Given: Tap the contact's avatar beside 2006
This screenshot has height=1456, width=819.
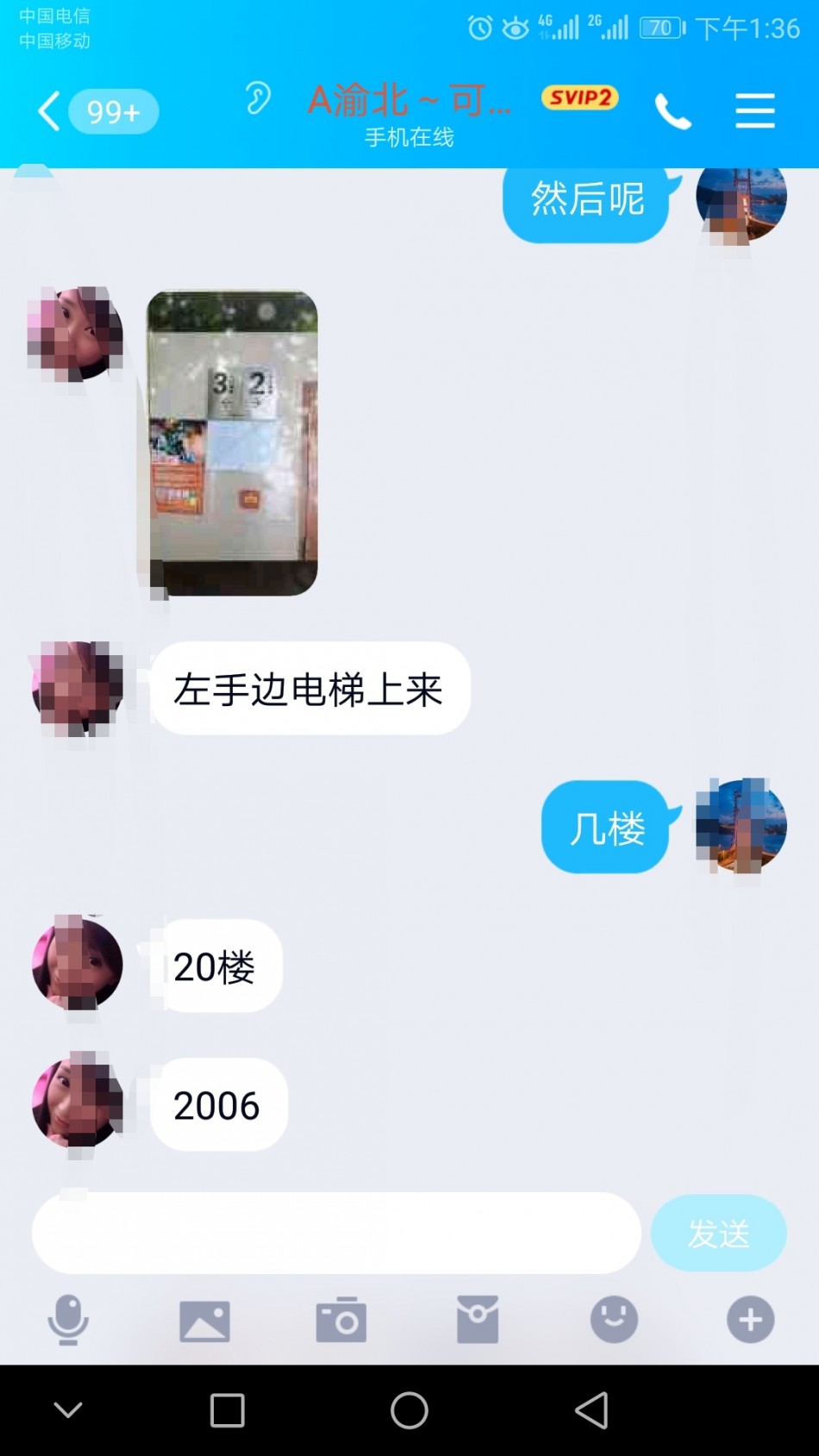Looking at the screenshot, I should (x=78, y=1103).
